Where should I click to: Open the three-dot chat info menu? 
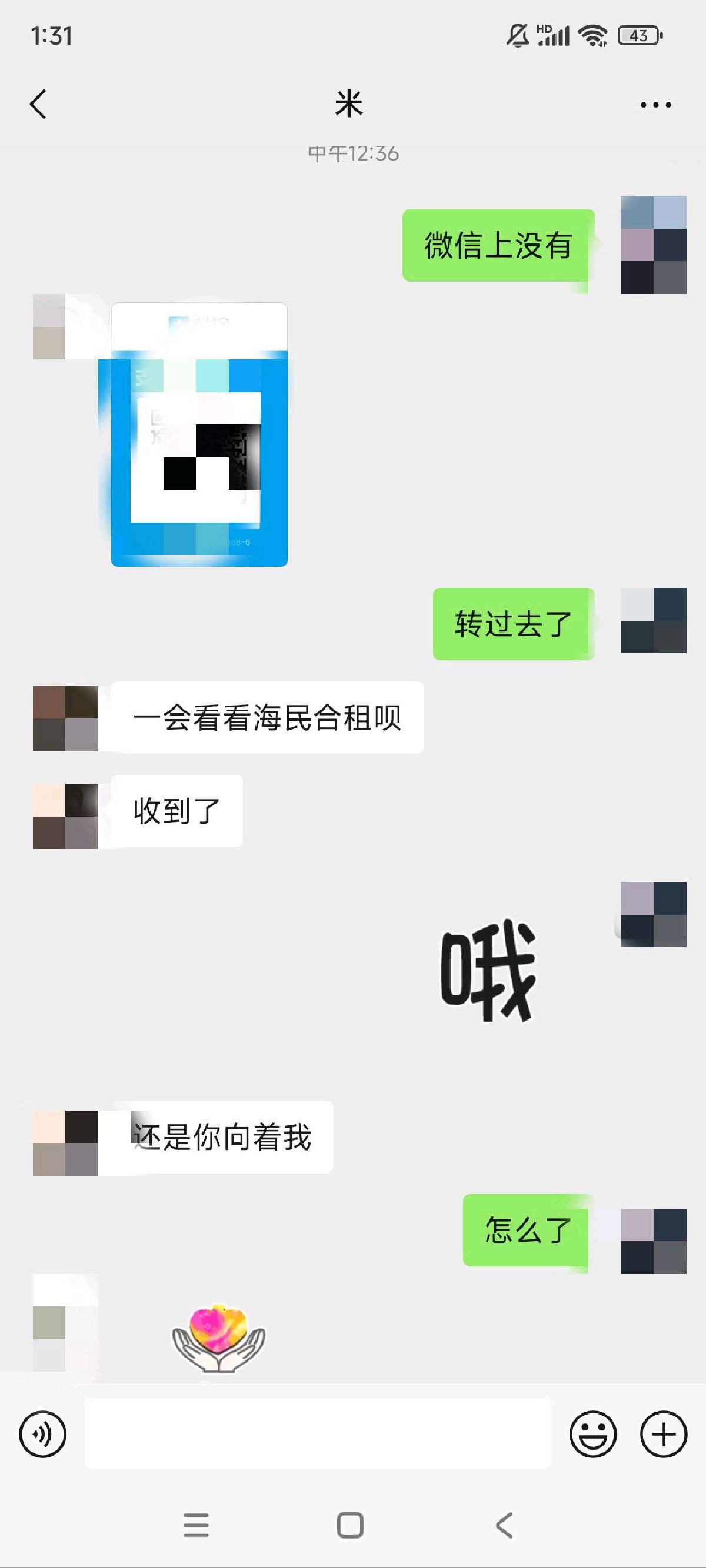coord(655,105)
